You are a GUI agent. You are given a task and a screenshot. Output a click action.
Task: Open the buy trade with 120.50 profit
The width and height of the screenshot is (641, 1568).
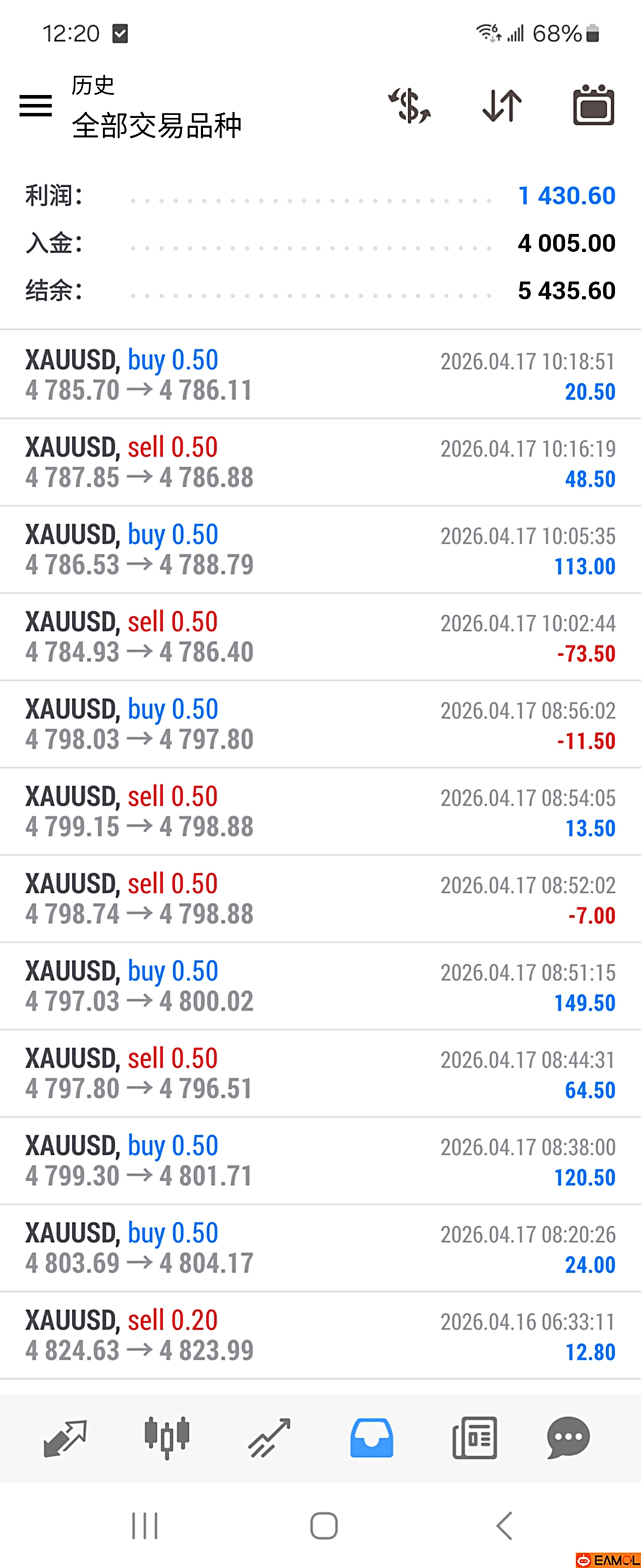coord(320,1161)
